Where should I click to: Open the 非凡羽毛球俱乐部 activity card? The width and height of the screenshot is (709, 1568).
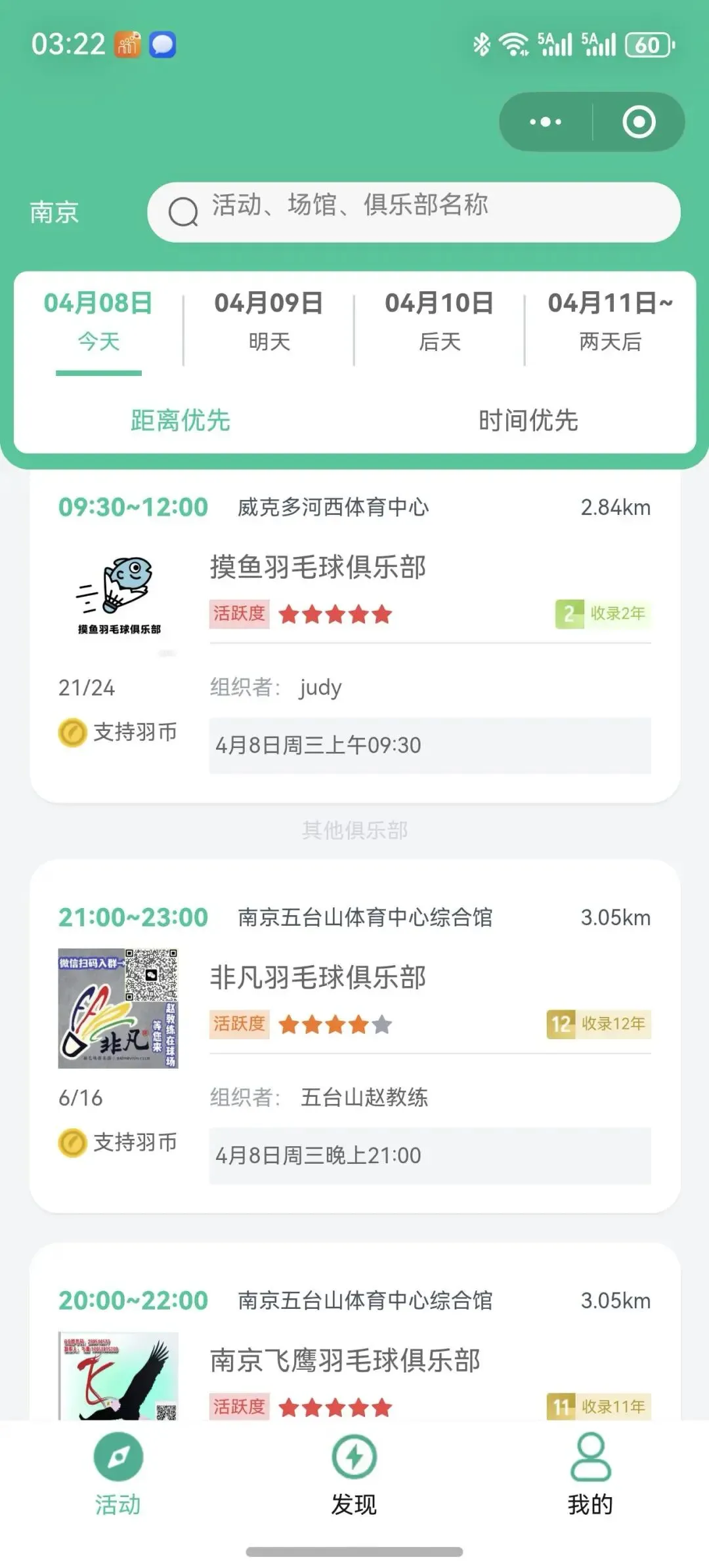(x=354, y=1037)
